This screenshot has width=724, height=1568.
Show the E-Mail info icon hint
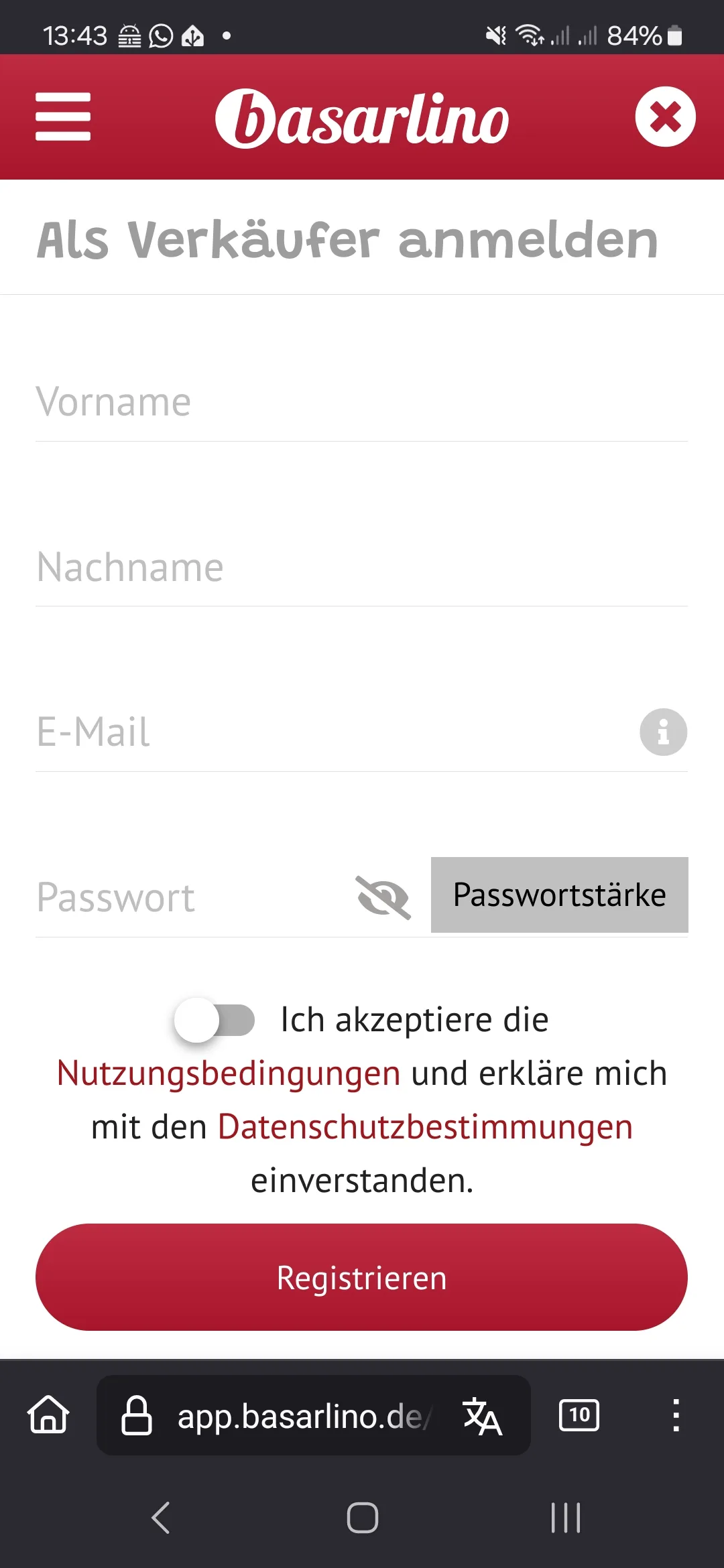coord(663,732)
